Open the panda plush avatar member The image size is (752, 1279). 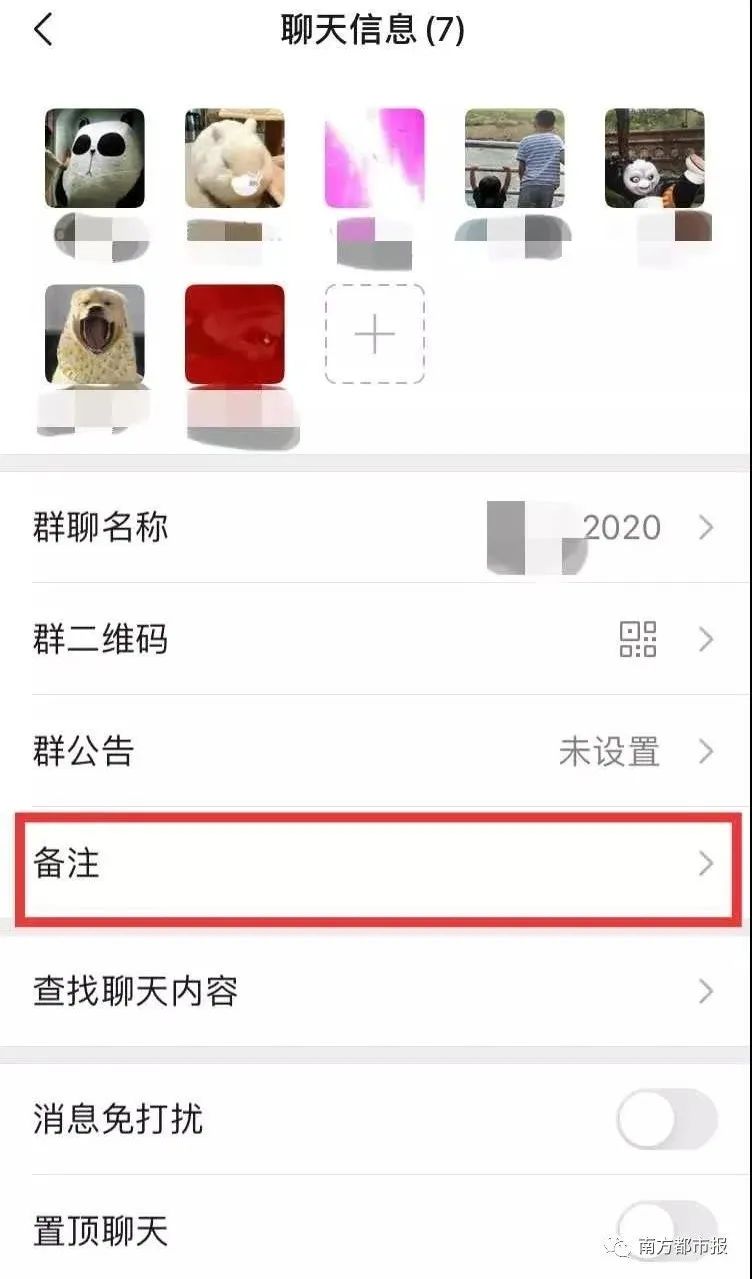pos(95,158)
